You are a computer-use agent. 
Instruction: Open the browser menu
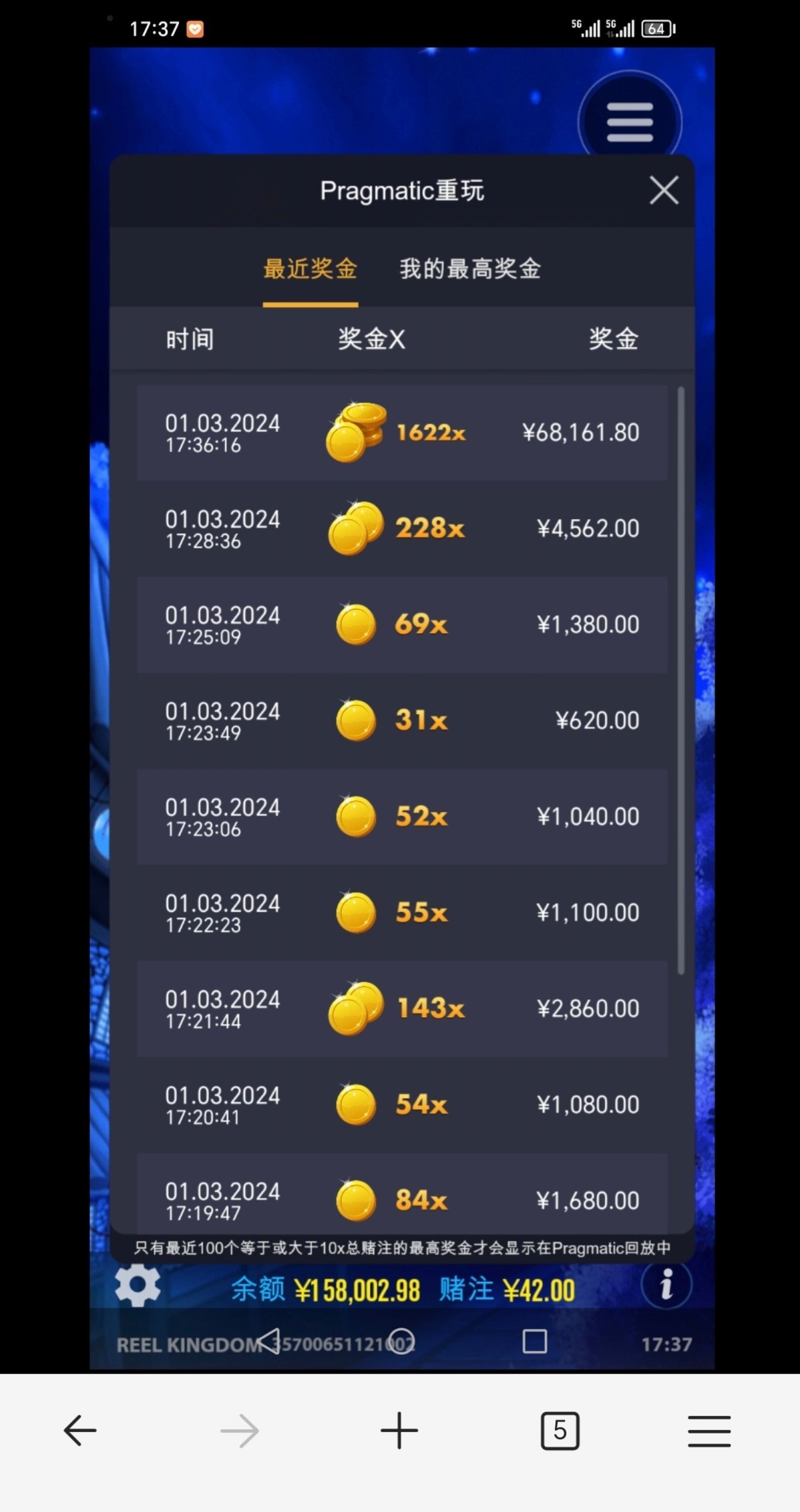709,1431
